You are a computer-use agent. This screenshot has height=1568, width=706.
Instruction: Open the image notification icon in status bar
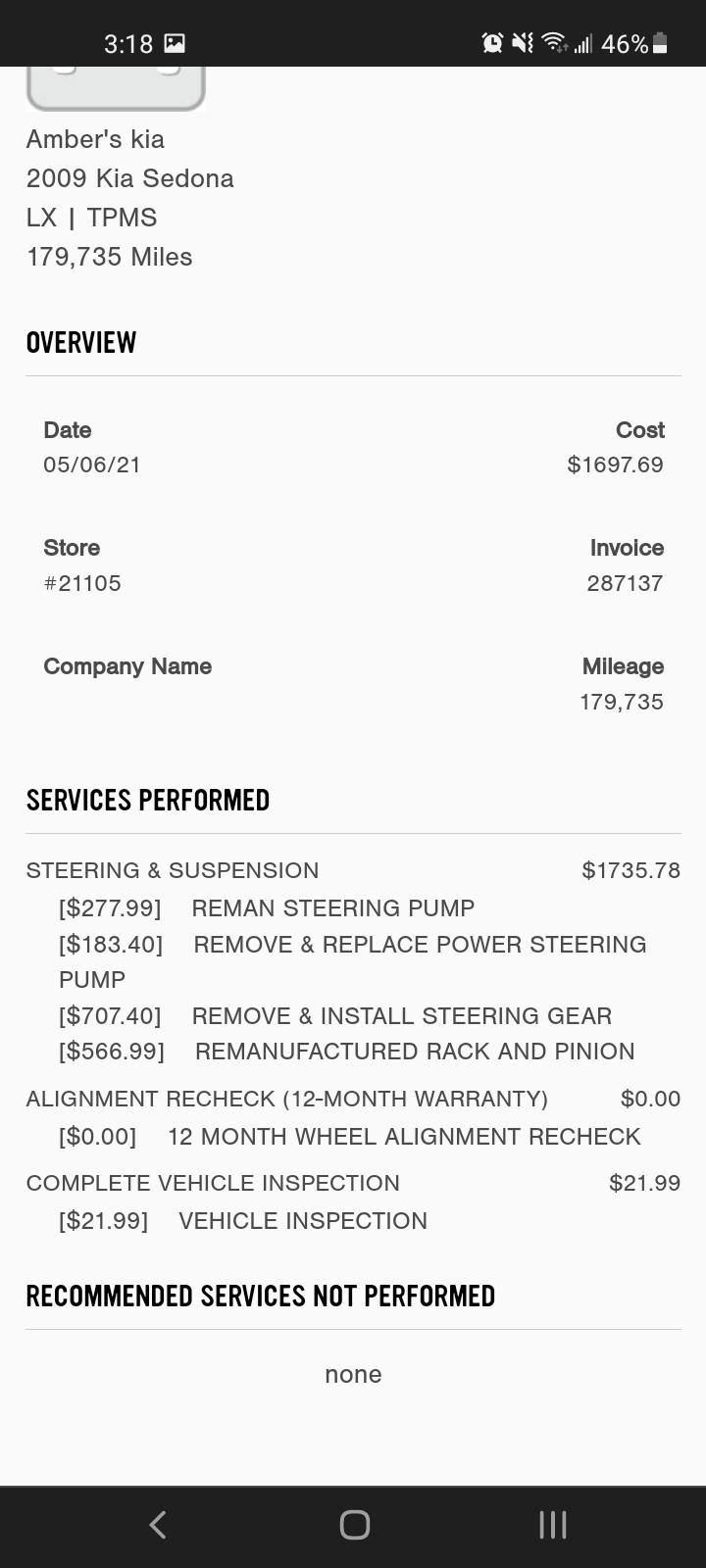(174, 43)
